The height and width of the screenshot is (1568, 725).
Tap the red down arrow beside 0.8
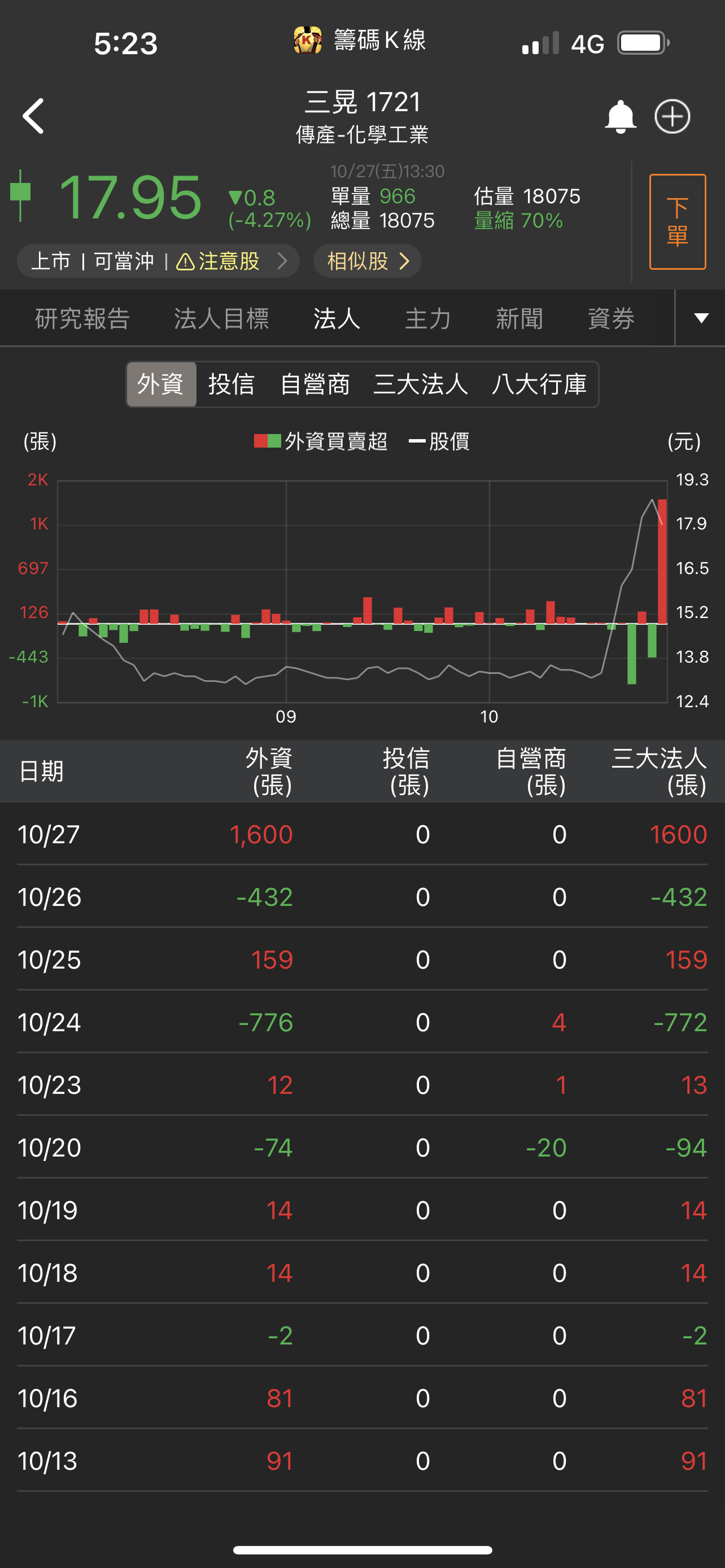pos(238,197)
